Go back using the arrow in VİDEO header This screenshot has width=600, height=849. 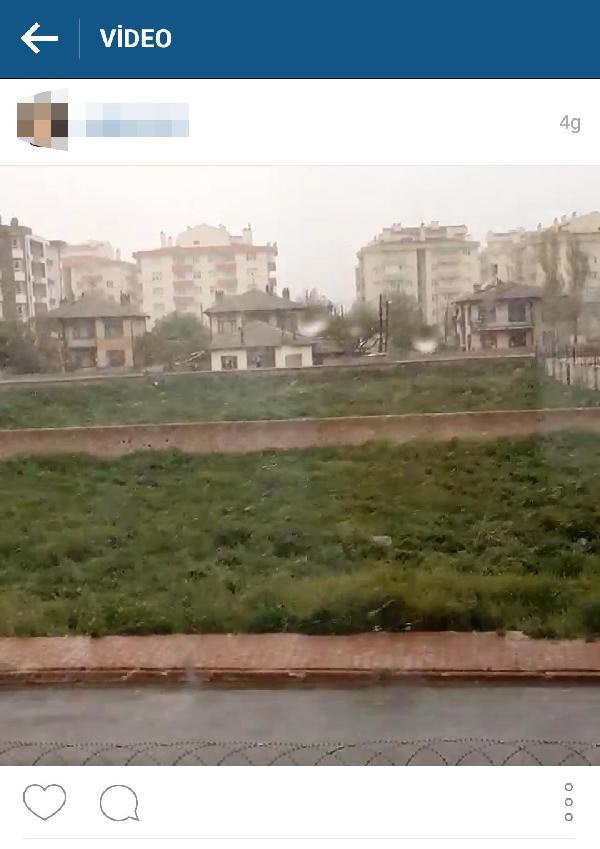pos(39,39)
